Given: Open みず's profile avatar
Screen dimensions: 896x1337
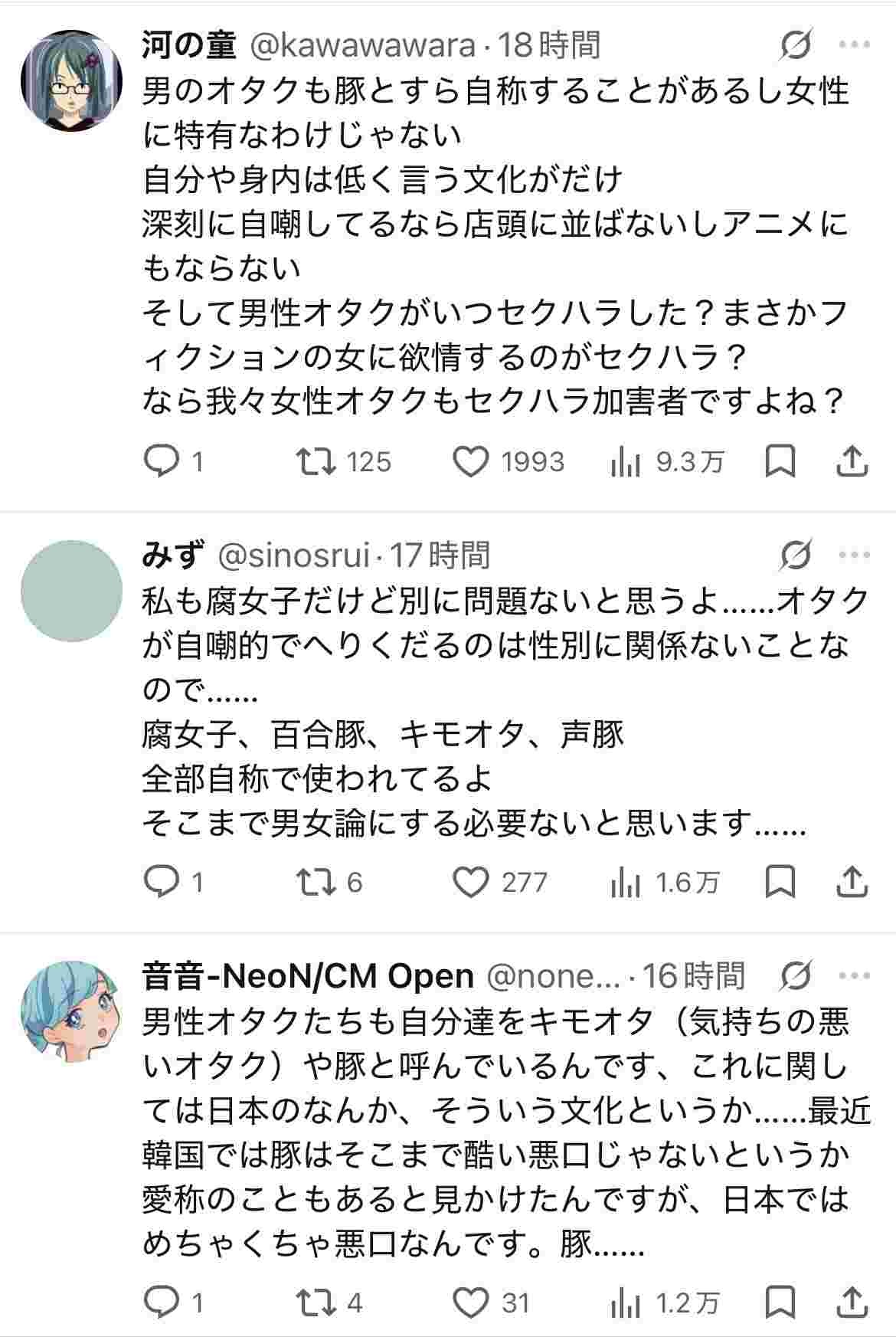Looking at the screenshot, I should click(70, 591).
